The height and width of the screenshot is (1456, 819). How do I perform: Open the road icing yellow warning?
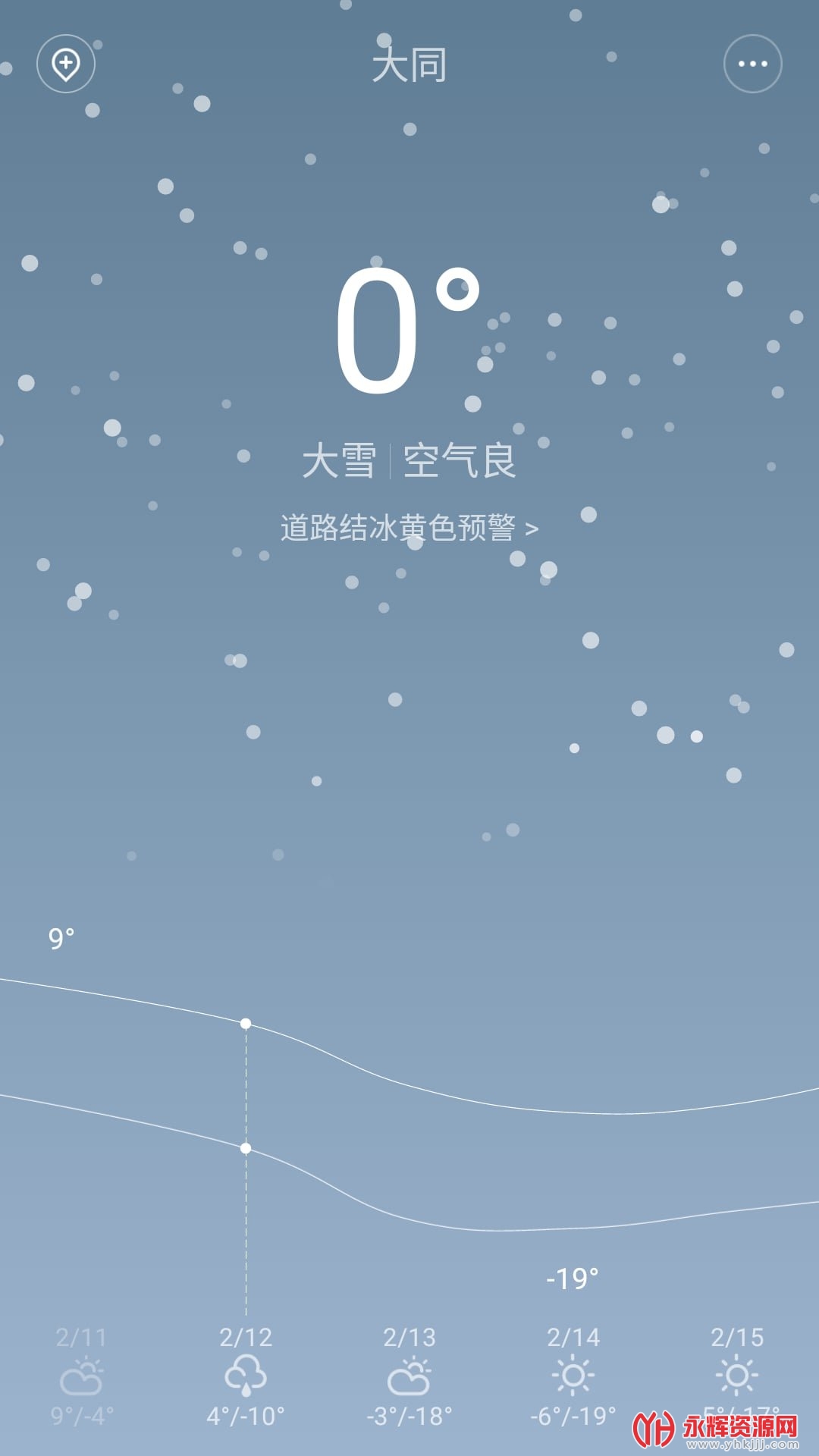[x=409, y=528]
